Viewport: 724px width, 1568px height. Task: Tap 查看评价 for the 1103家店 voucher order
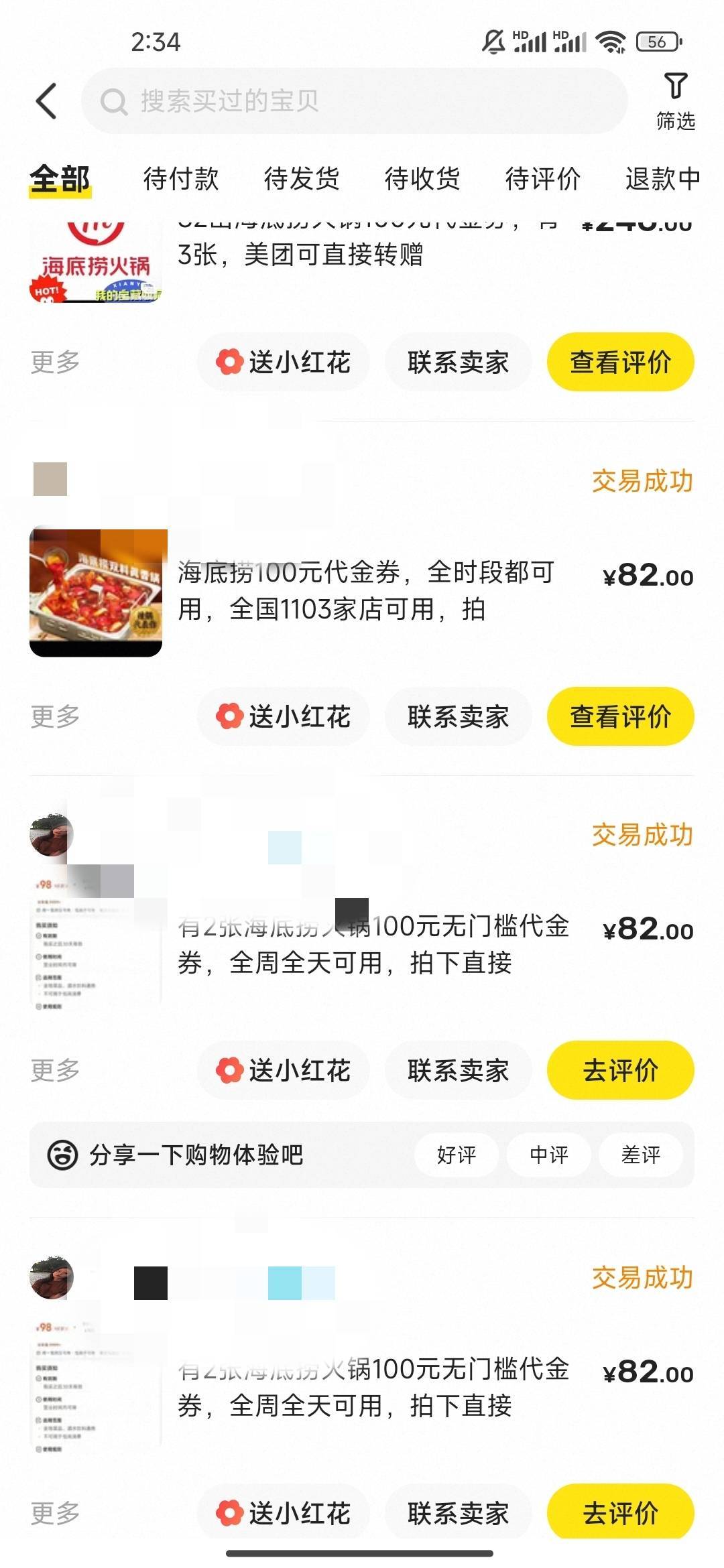(620, 716)
